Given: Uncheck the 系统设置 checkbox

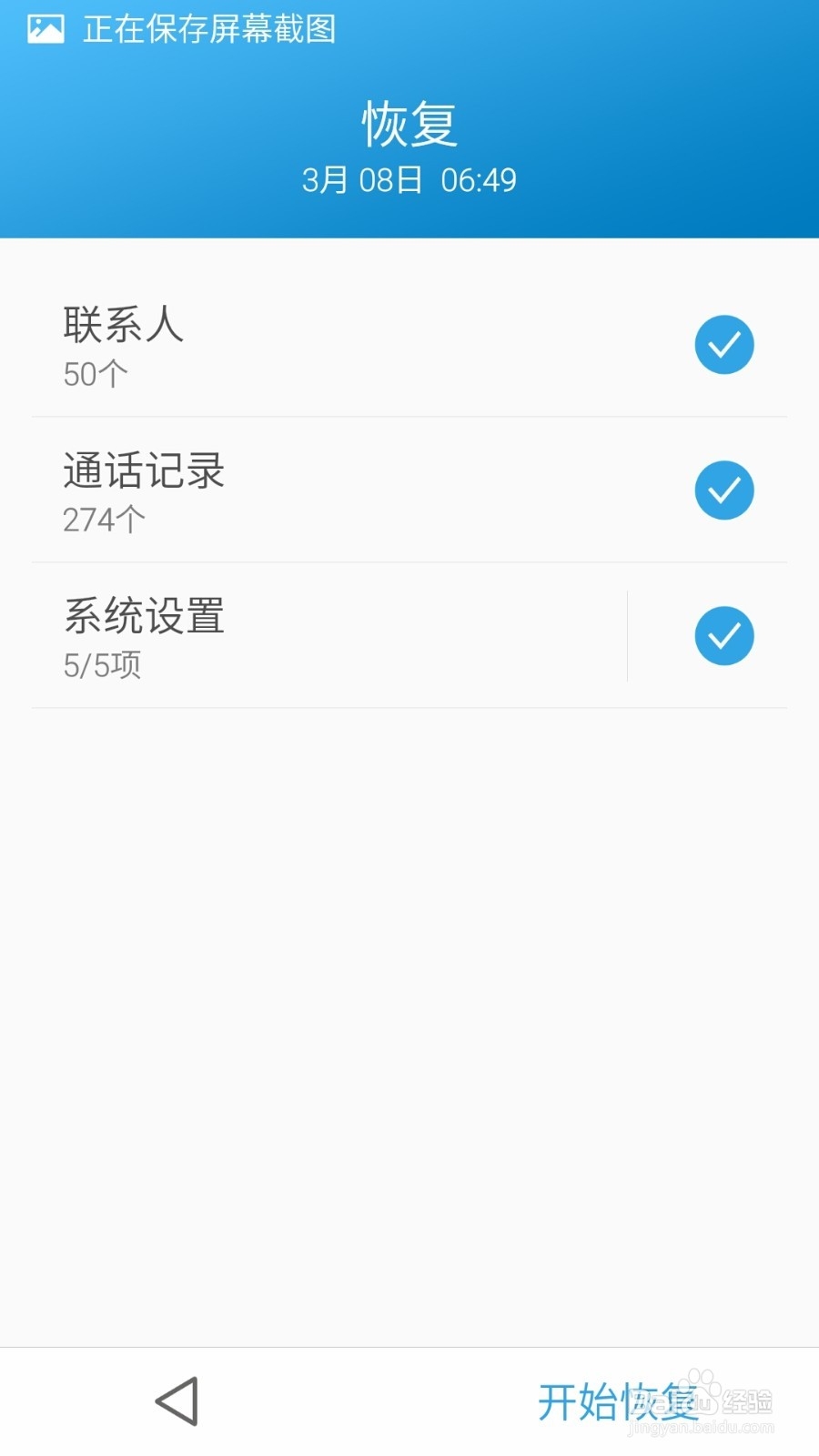Looking at the screenshot, I should [724, 636].
